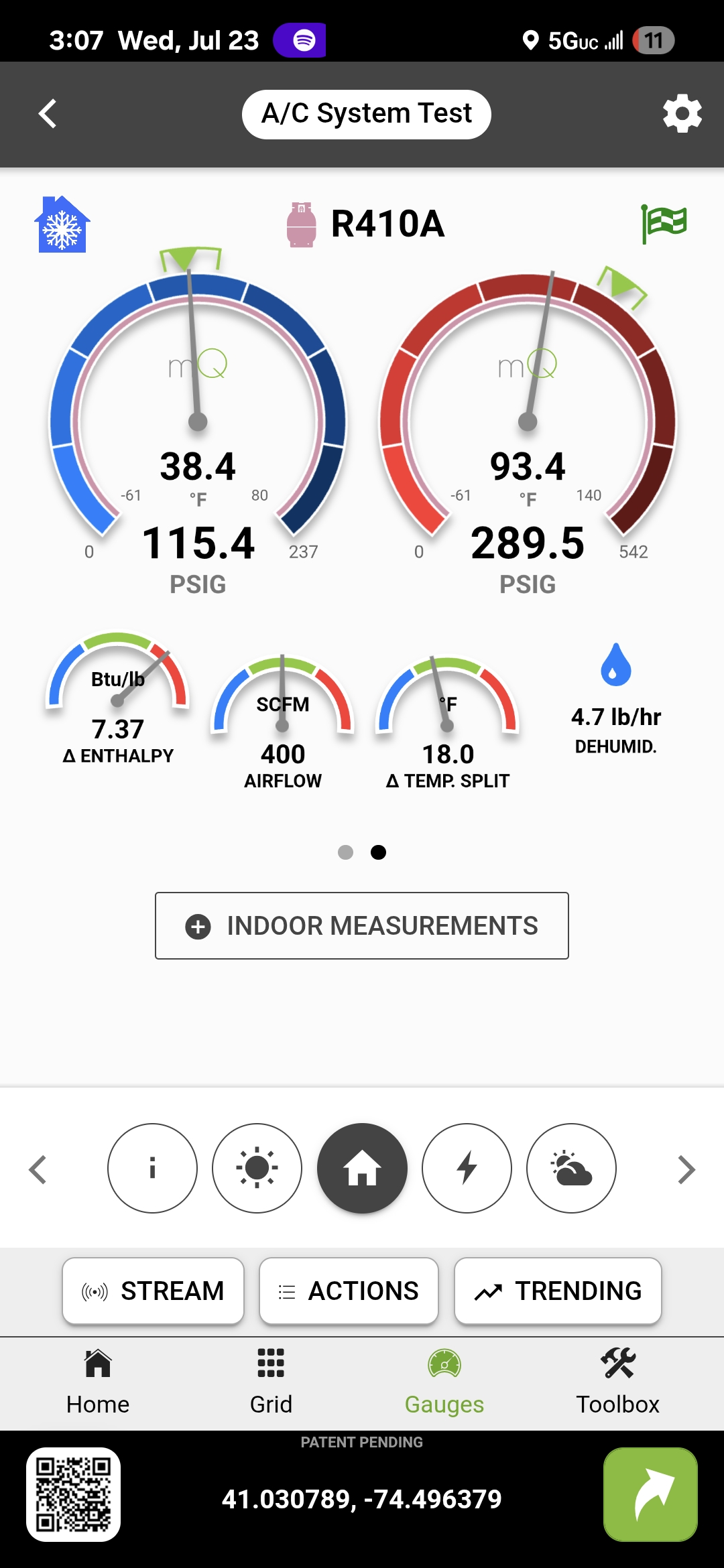Tap the green checkered flag icon
Screen dimensions: 724x1568
664,223
